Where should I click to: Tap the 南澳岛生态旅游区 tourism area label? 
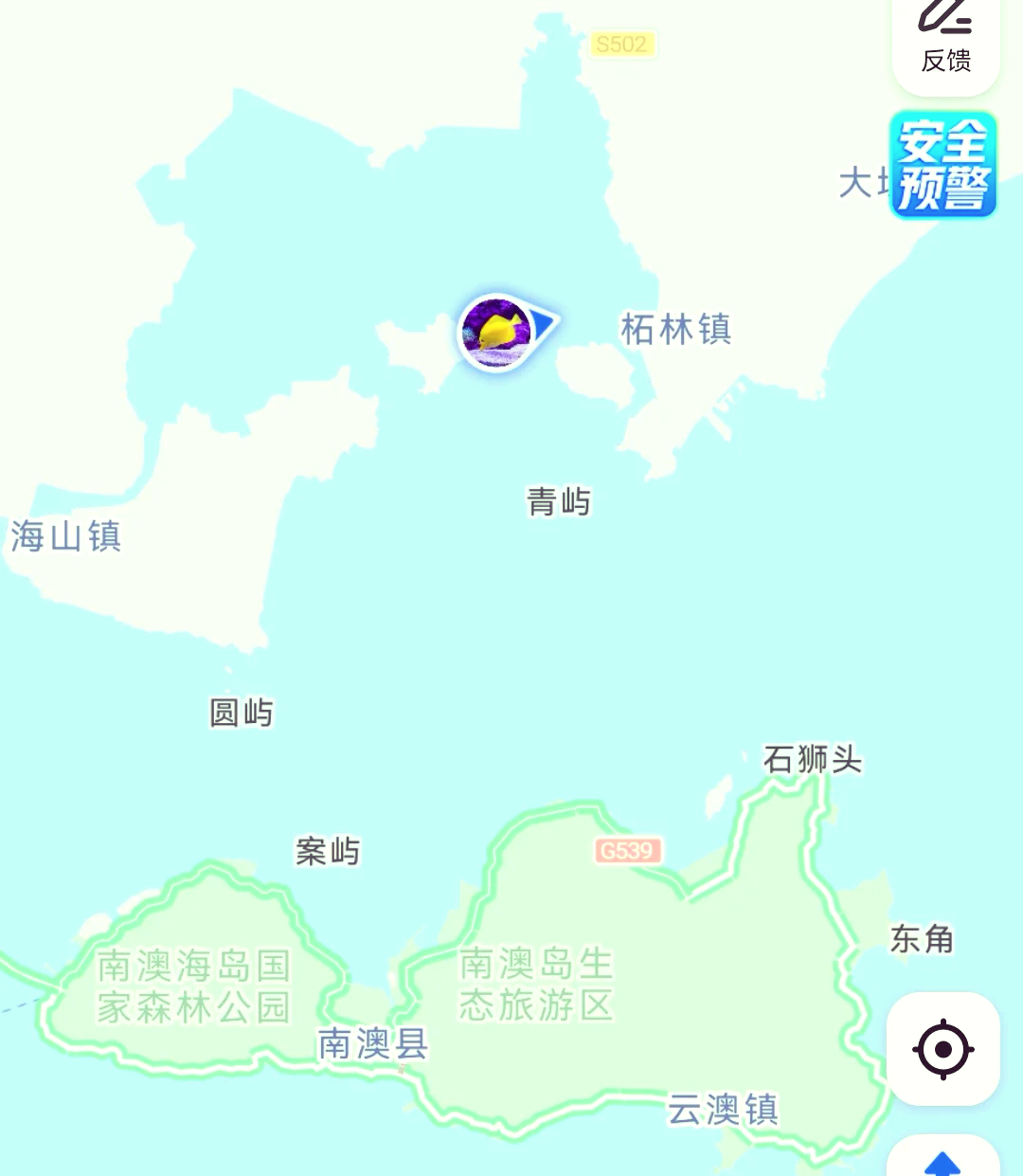(535, 987)
